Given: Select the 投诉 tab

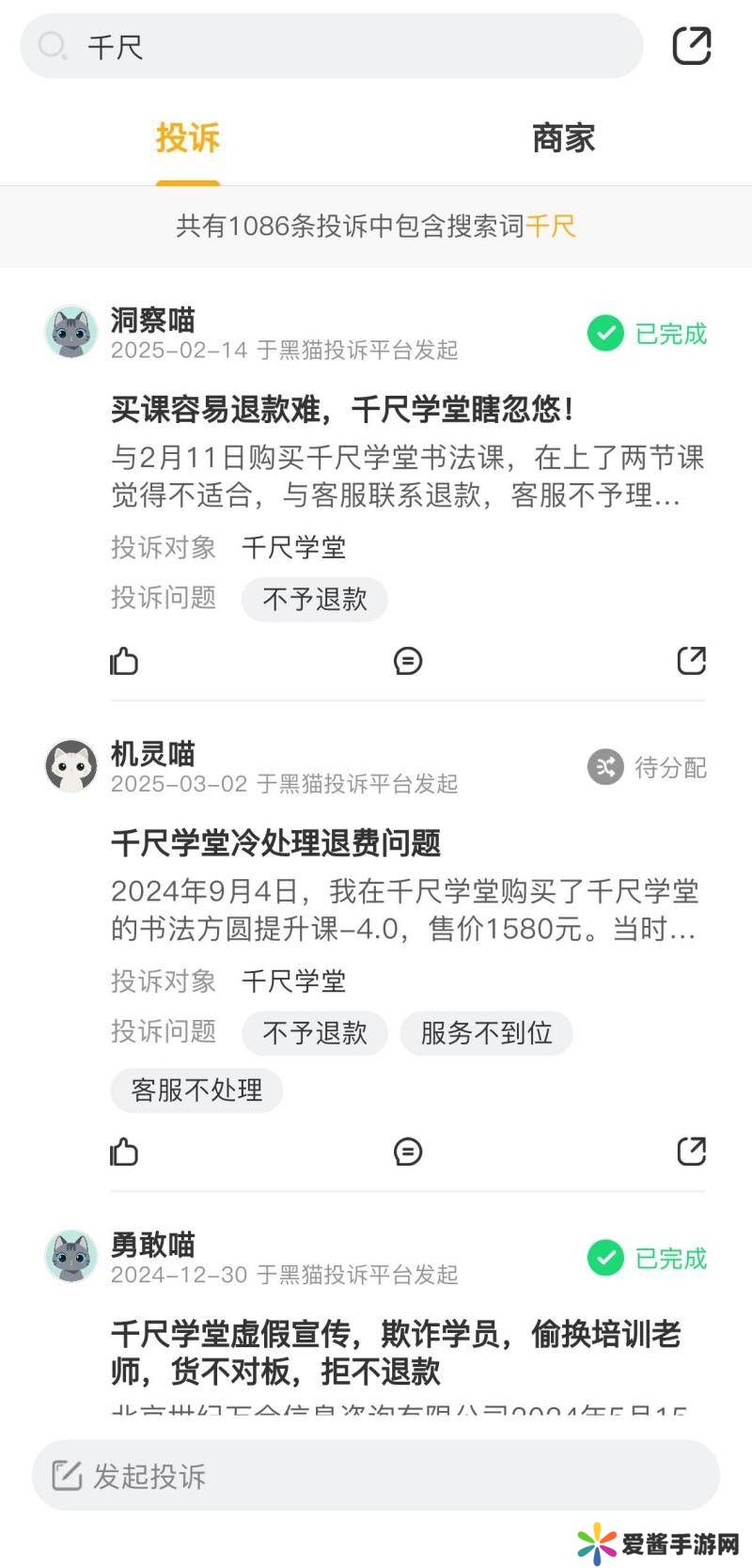Looking at the screenshot, I should click(x=188, y=138).
